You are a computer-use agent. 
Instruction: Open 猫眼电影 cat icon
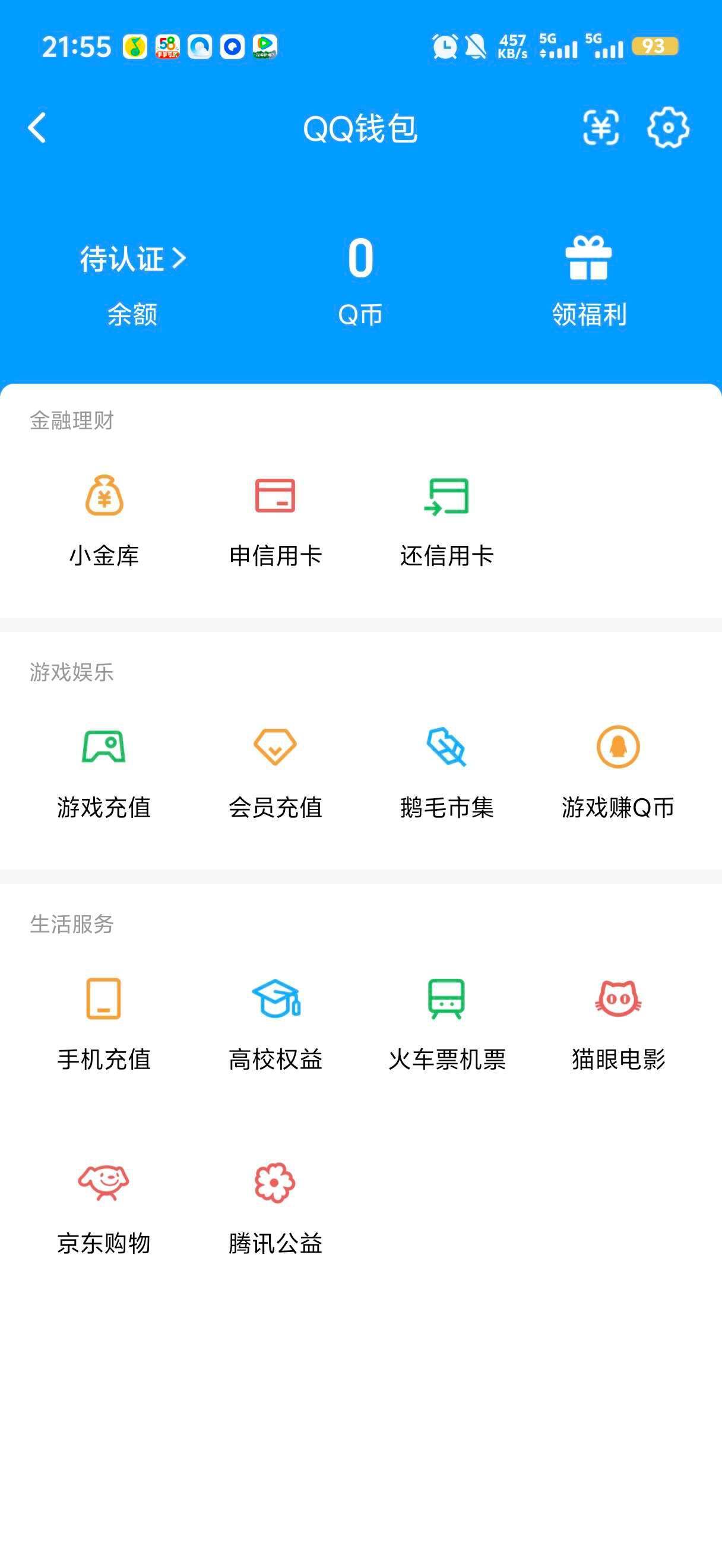619,1004
